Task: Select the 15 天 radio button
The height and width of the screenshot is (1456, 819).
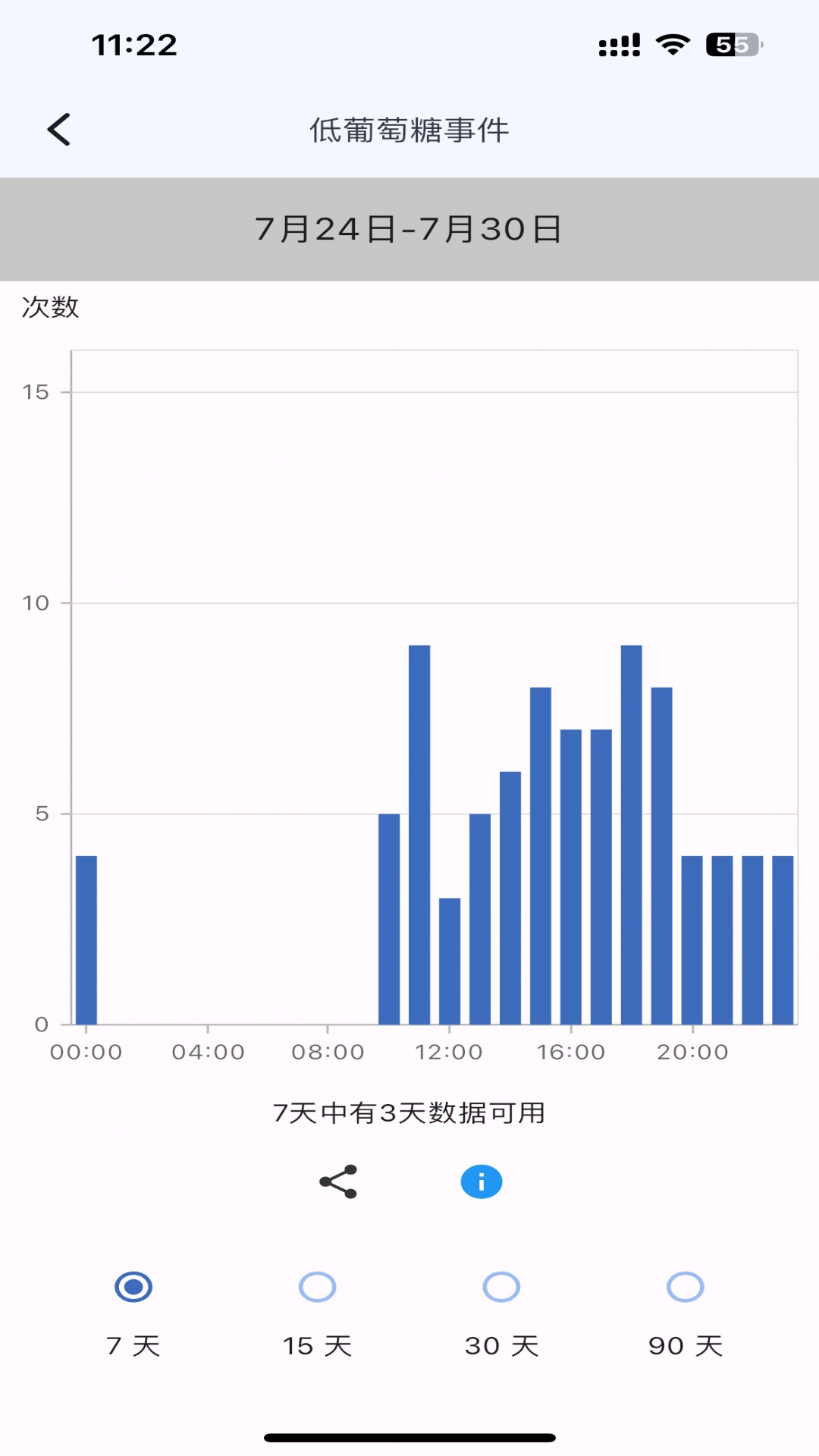Action: point(316,1287)
